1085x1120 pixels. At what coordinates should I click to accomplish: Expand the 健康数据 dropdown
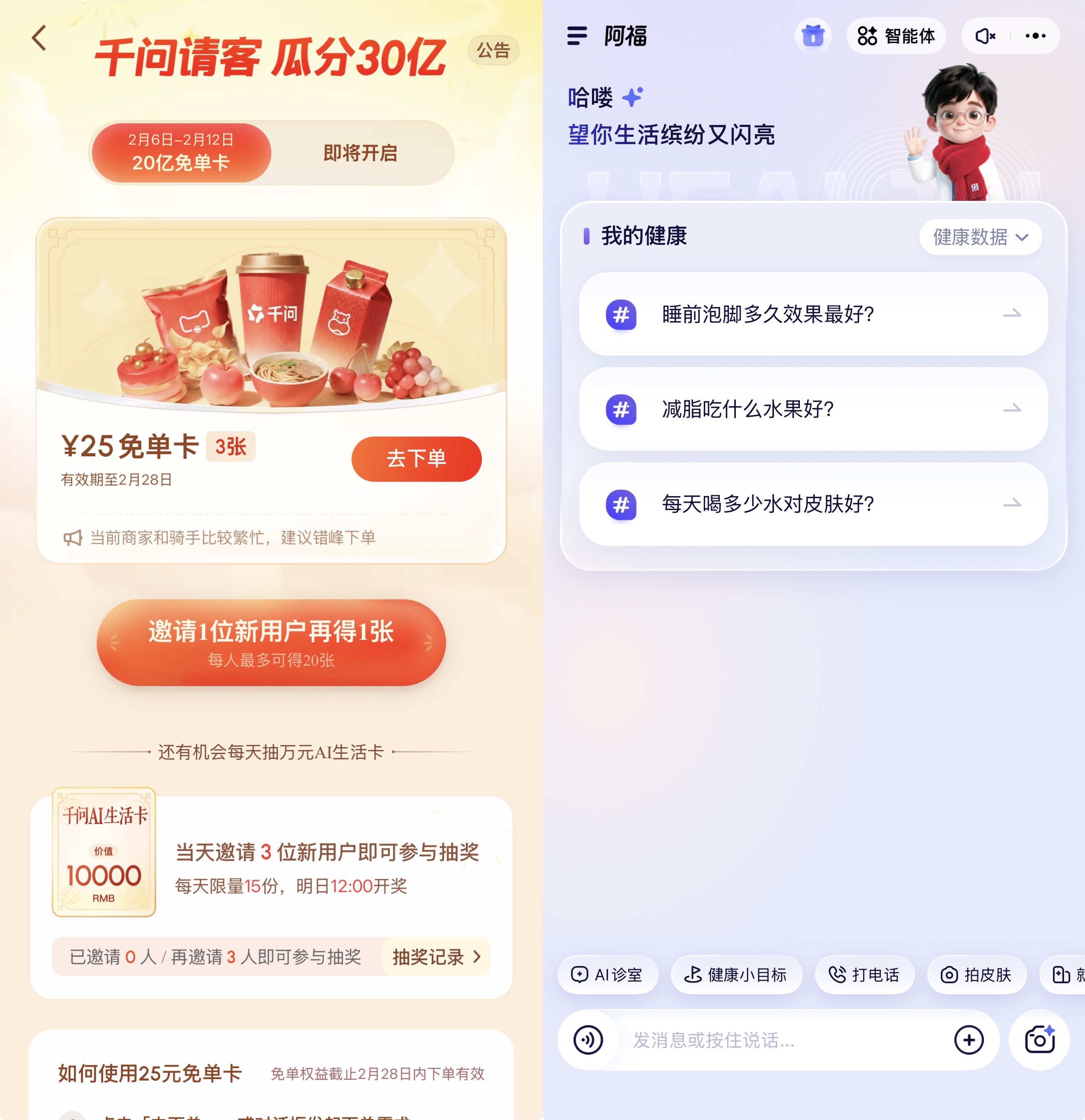pyautogui.click(x=980, y=237)
